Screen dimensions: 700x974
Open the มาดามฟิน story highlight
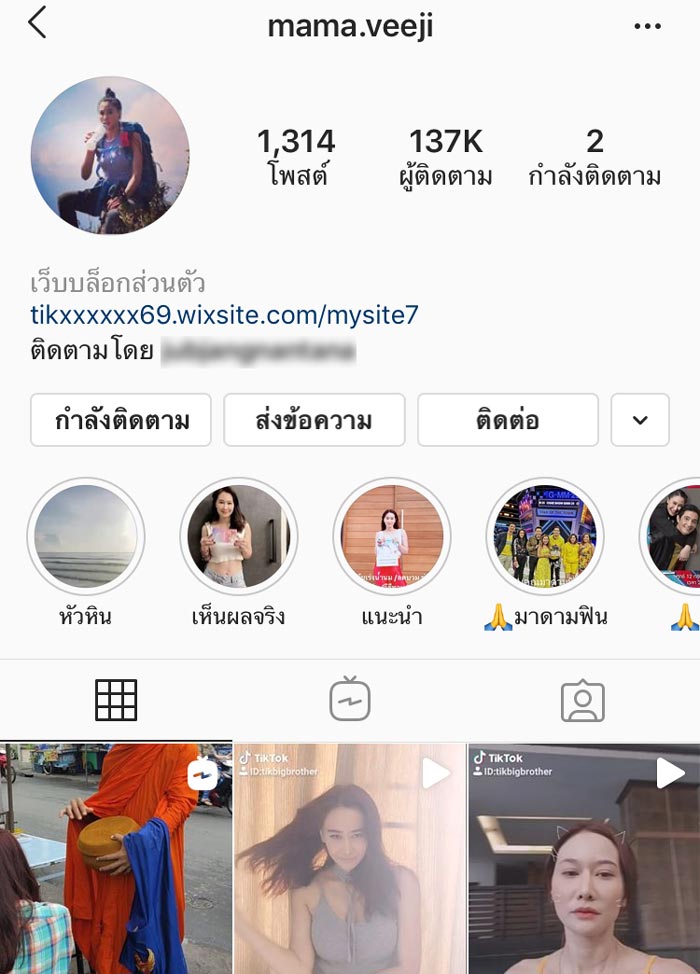545,536
